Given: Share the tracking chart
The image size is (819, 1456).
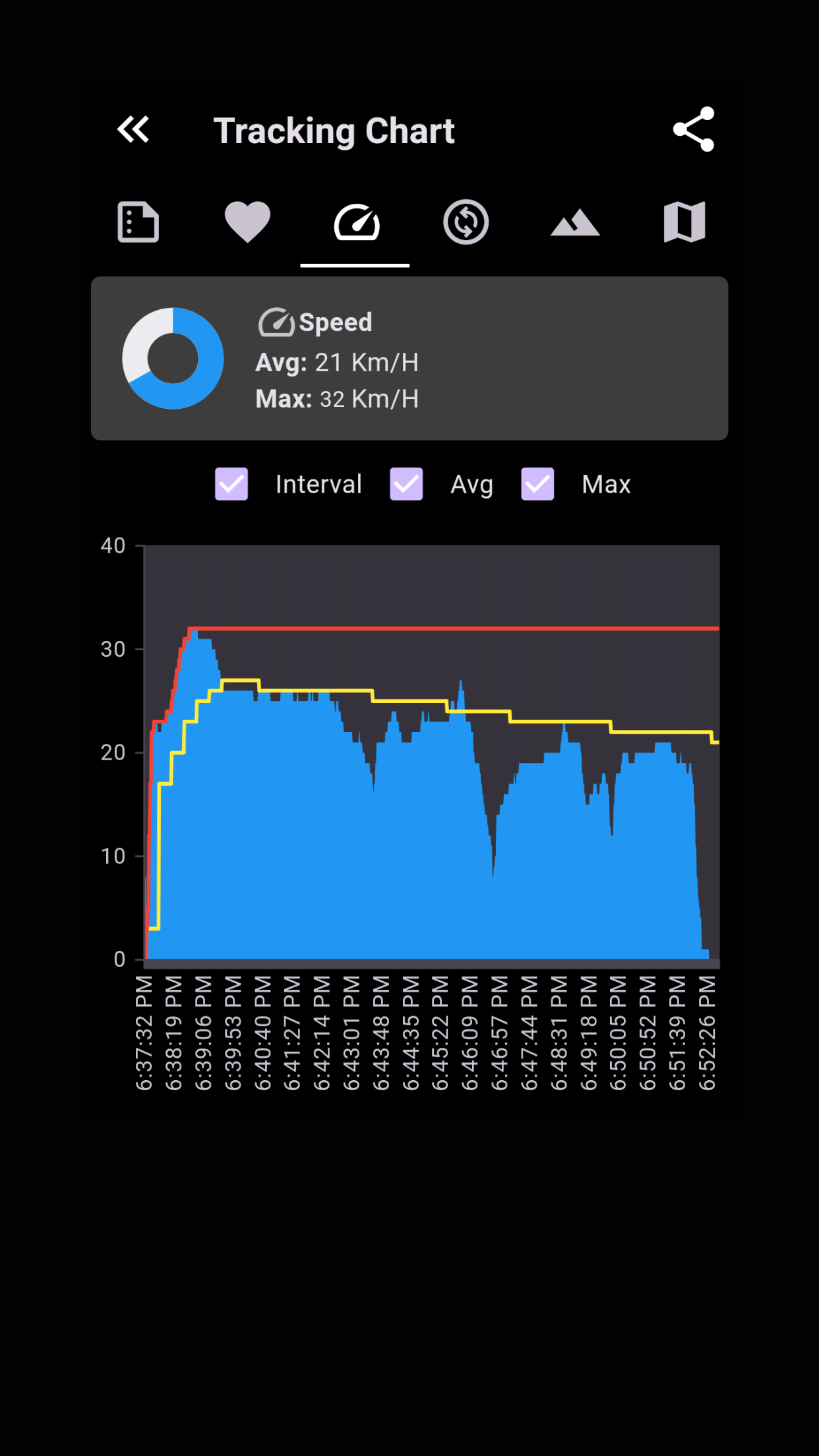Looking at the screenshot, I should click(x=693, y=129).
